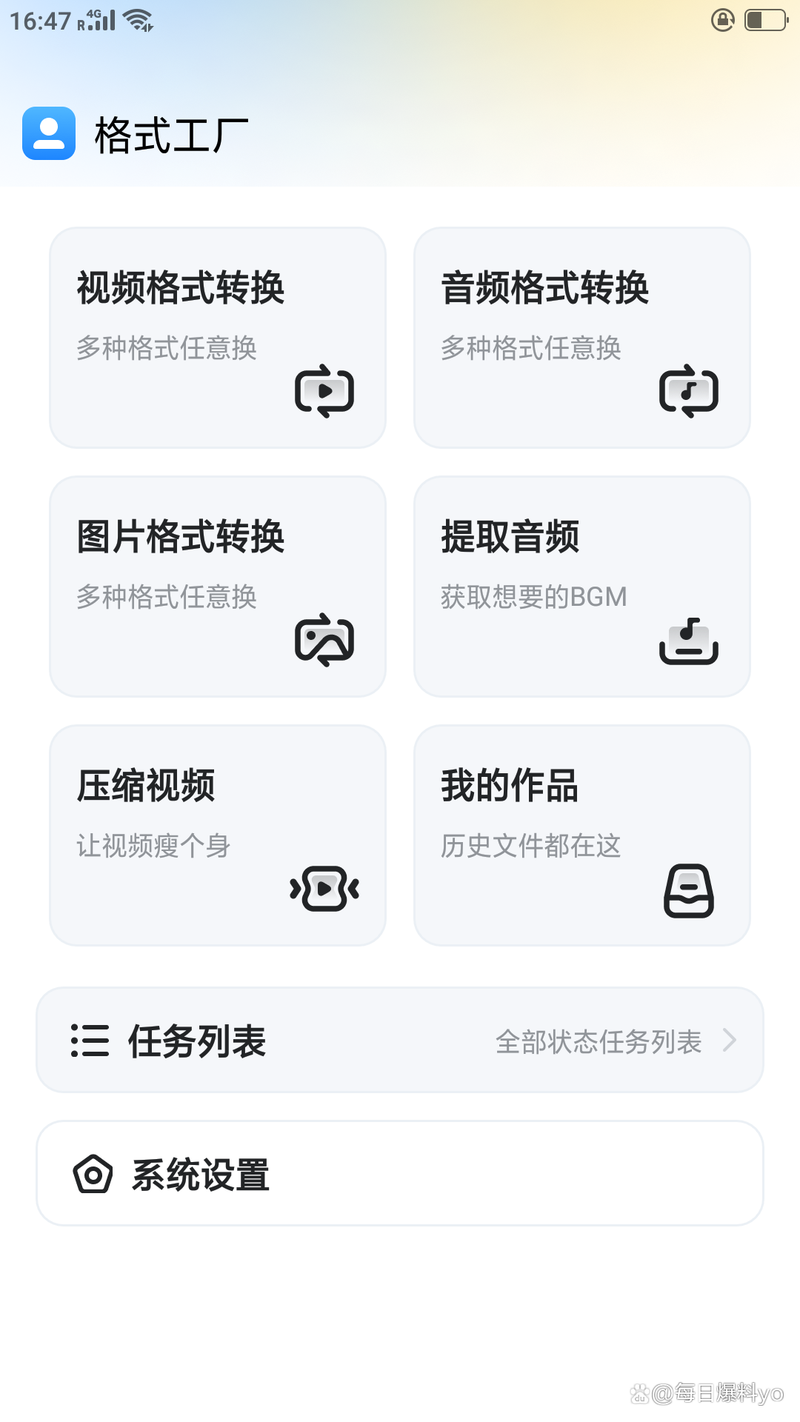Image resolution: width=800 pixels, height=1422 pixels.
Task: Tap the audio format conversion loop icon
Action: point(688,391)
